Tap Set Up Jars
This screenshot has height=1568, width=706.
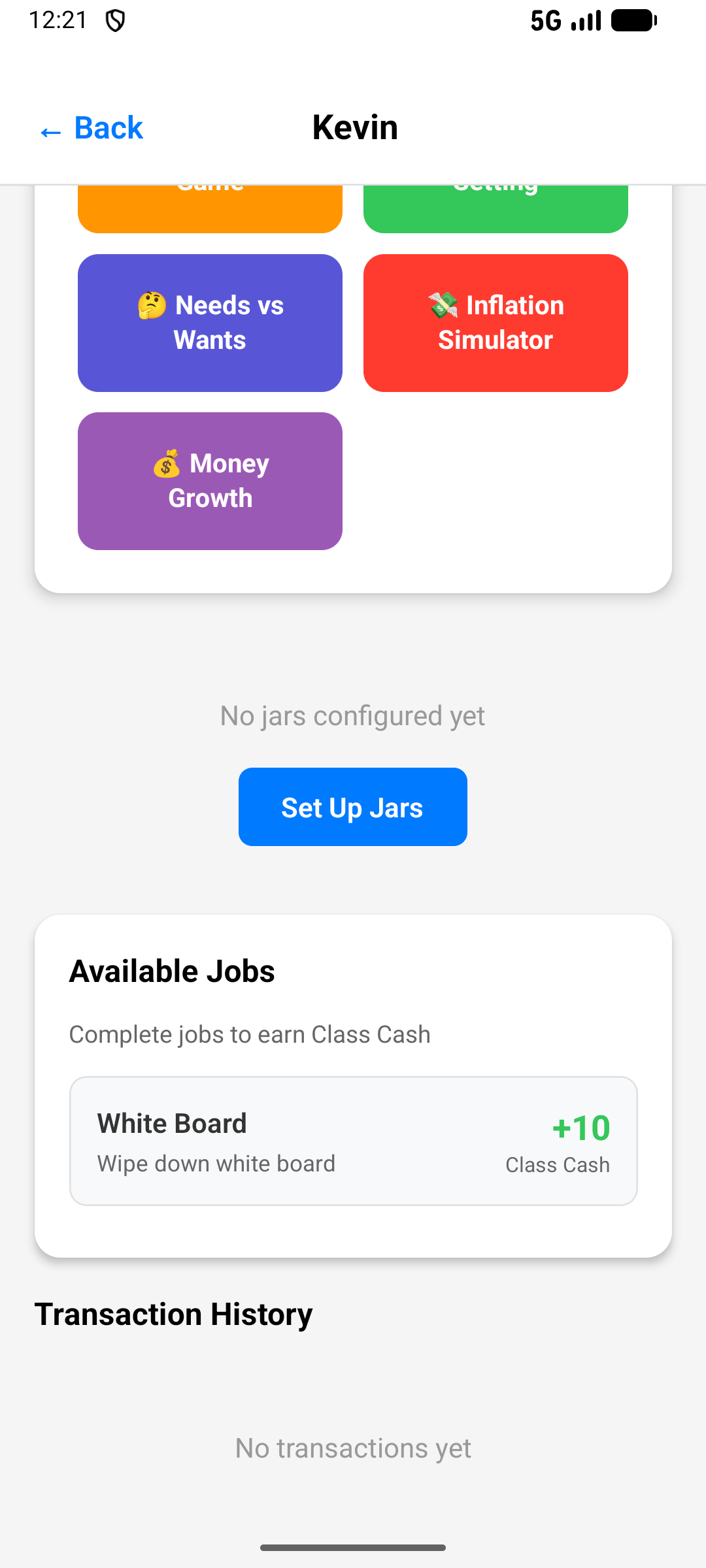pyautogui.click(x=353, y=806)
